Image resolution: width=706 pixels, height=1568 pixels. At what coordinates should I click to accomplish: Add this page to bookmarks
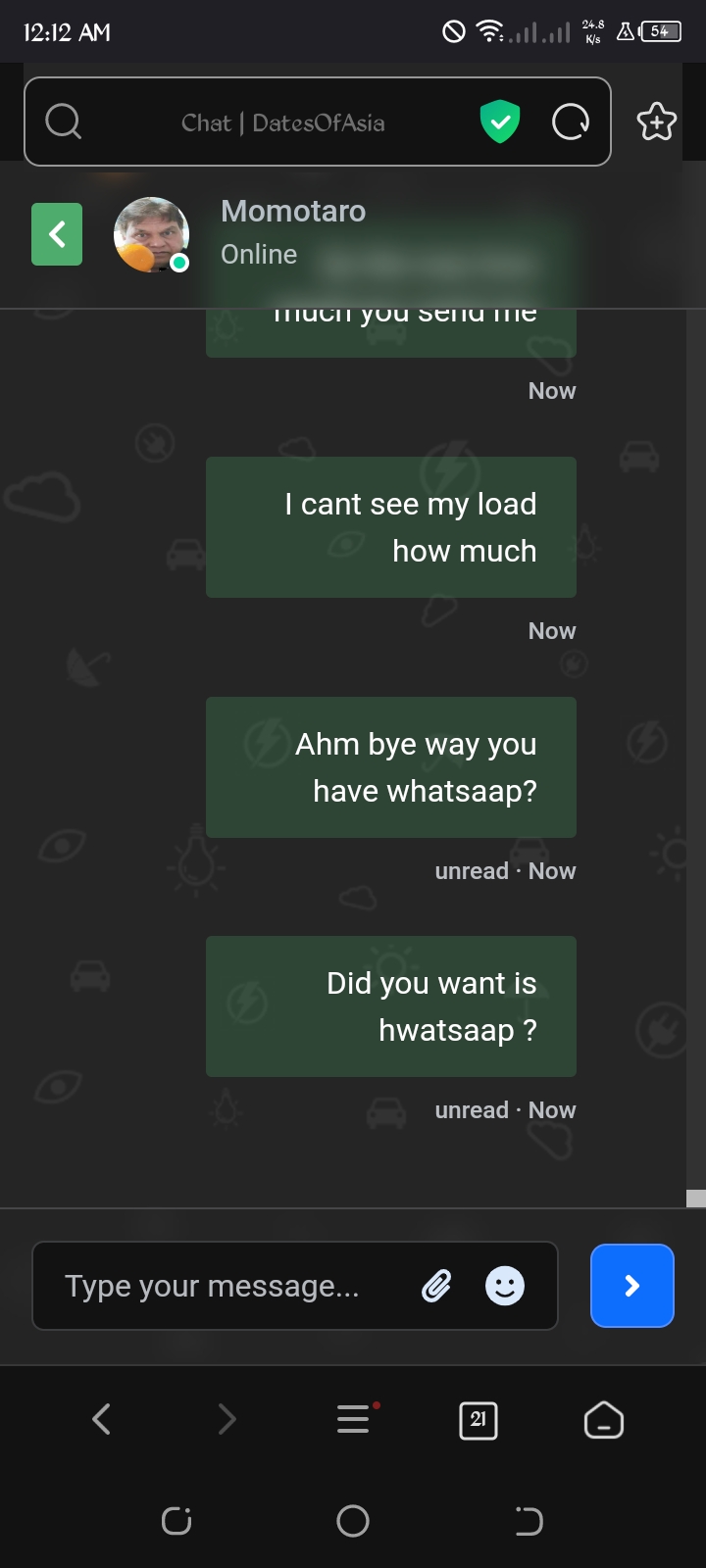[x=656, y=122]
